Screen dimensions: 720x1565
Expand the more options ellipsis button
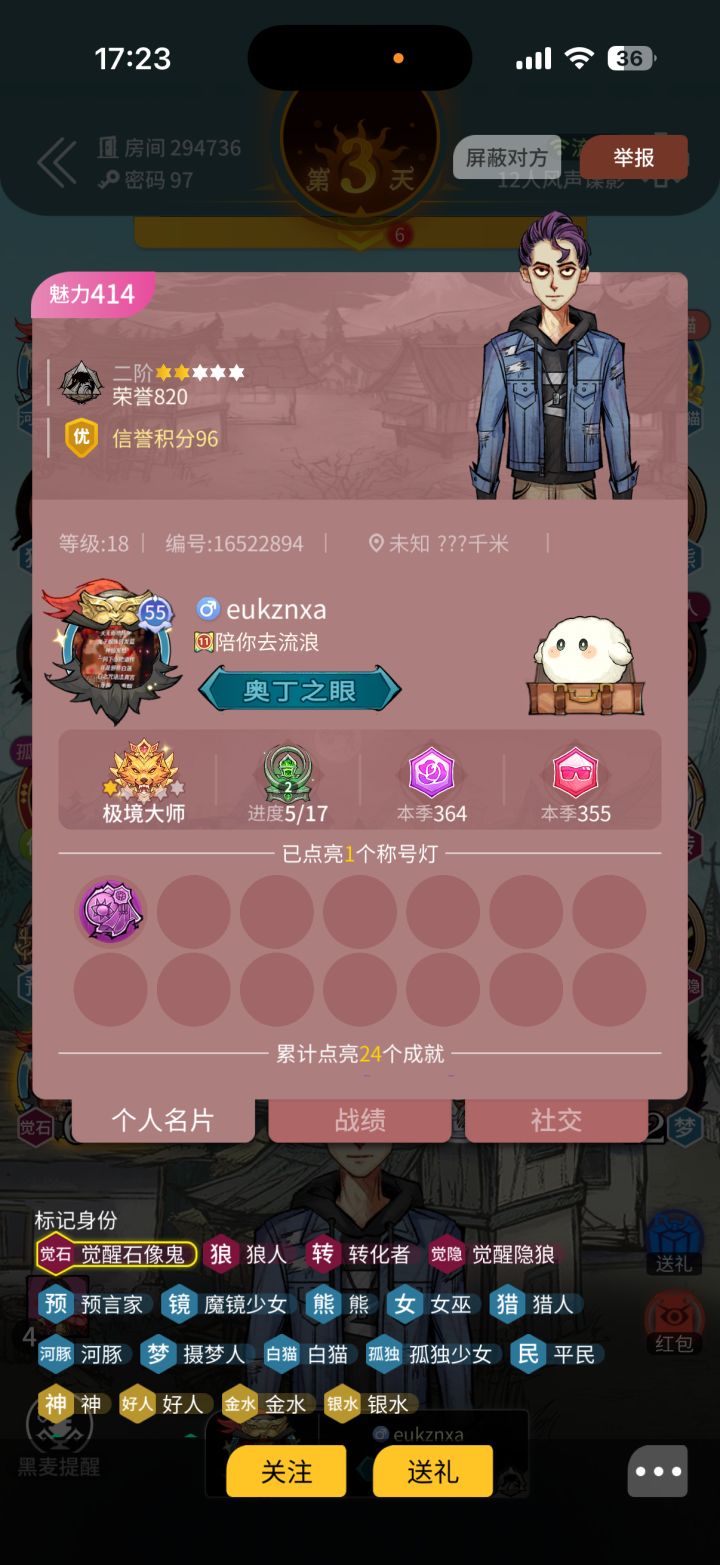(657, 1470)
